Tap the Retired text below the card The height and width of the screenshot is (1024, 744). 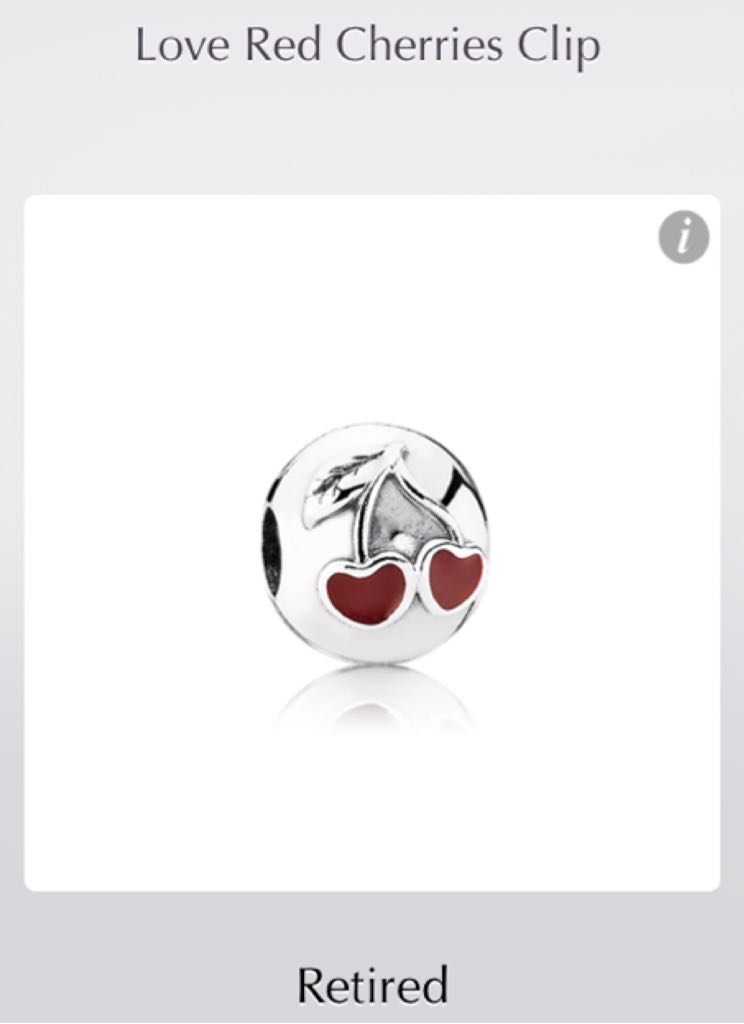[x=370, y=985]
